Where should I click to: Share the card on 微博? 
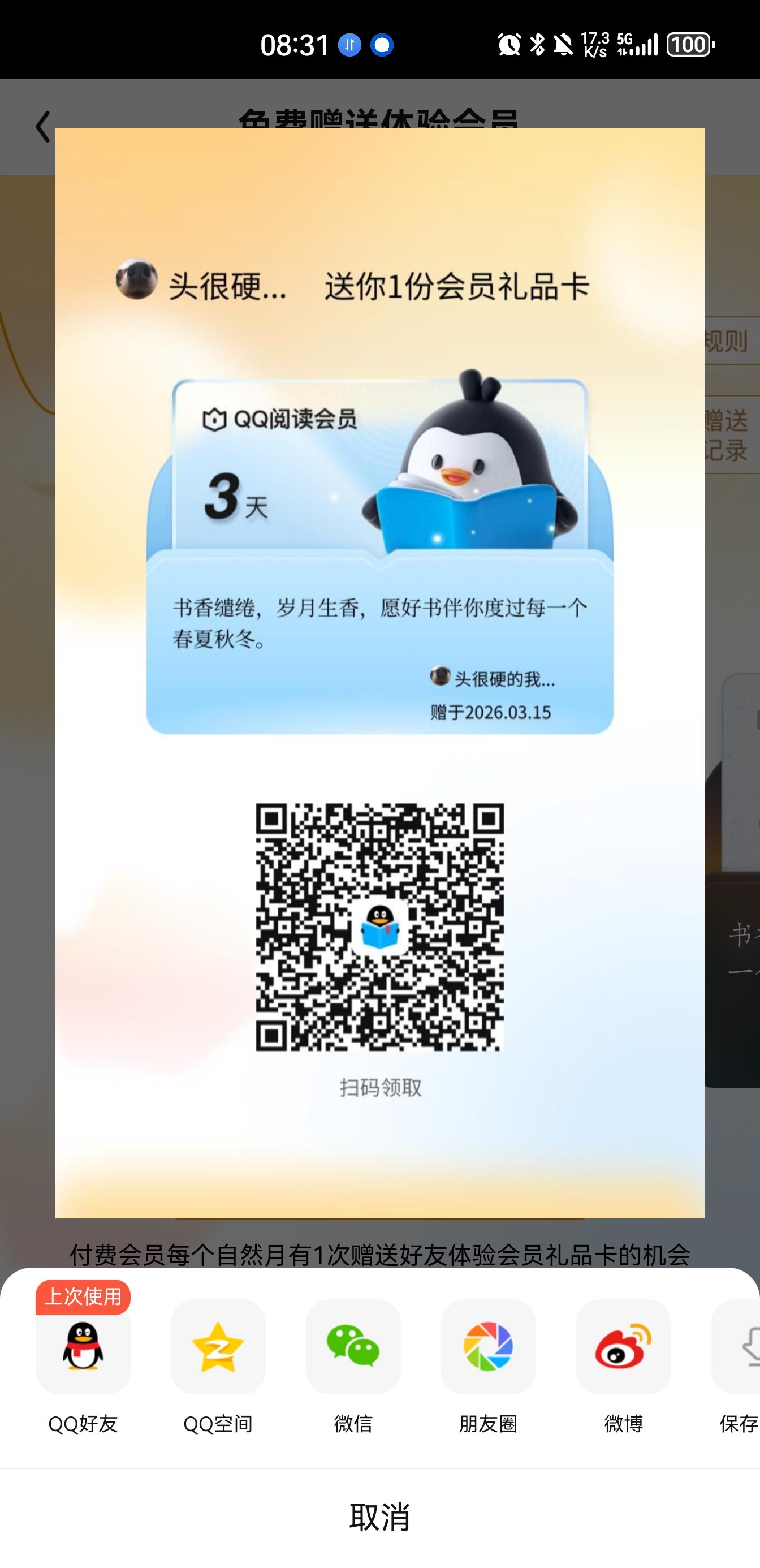[623, 1346]
